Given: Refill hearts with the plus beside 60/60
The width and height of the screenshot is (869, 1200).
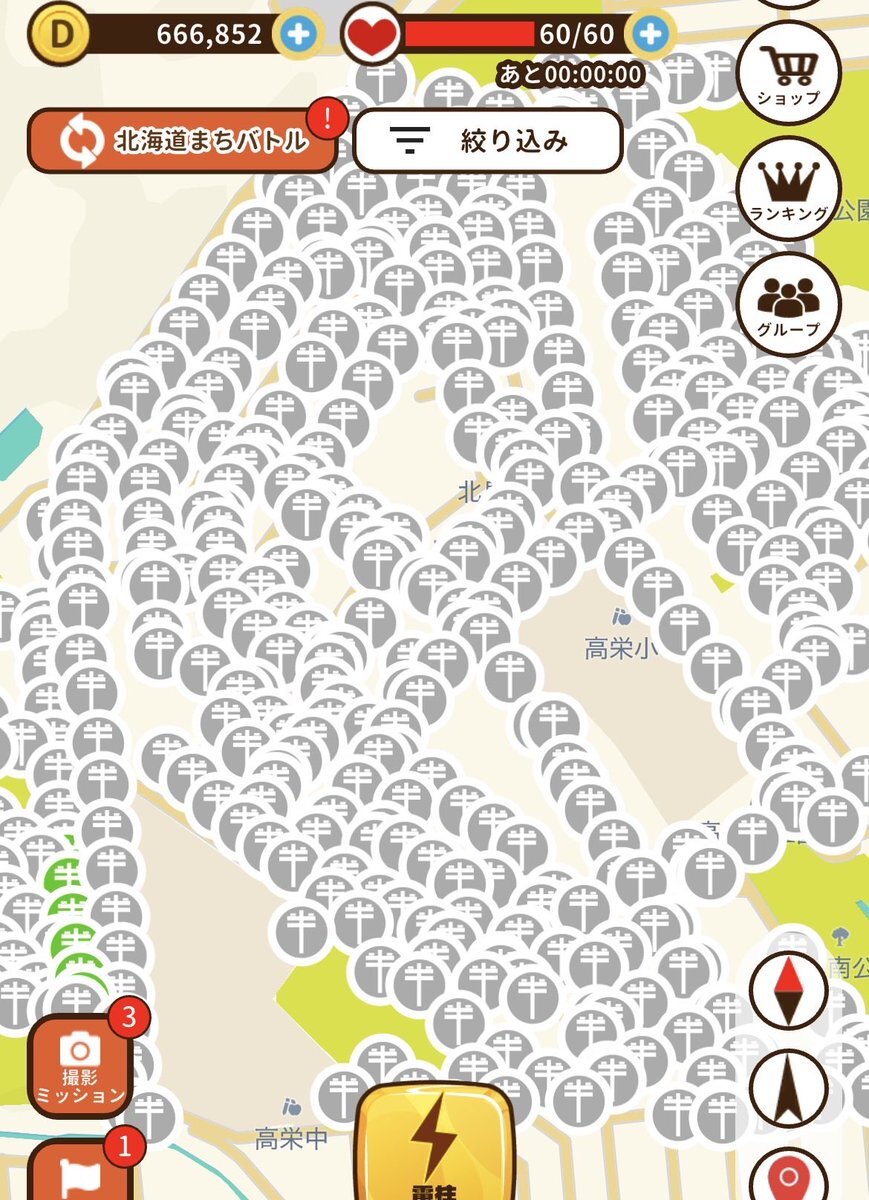Looking at the screenshot, I should click(x=650, y=35).
